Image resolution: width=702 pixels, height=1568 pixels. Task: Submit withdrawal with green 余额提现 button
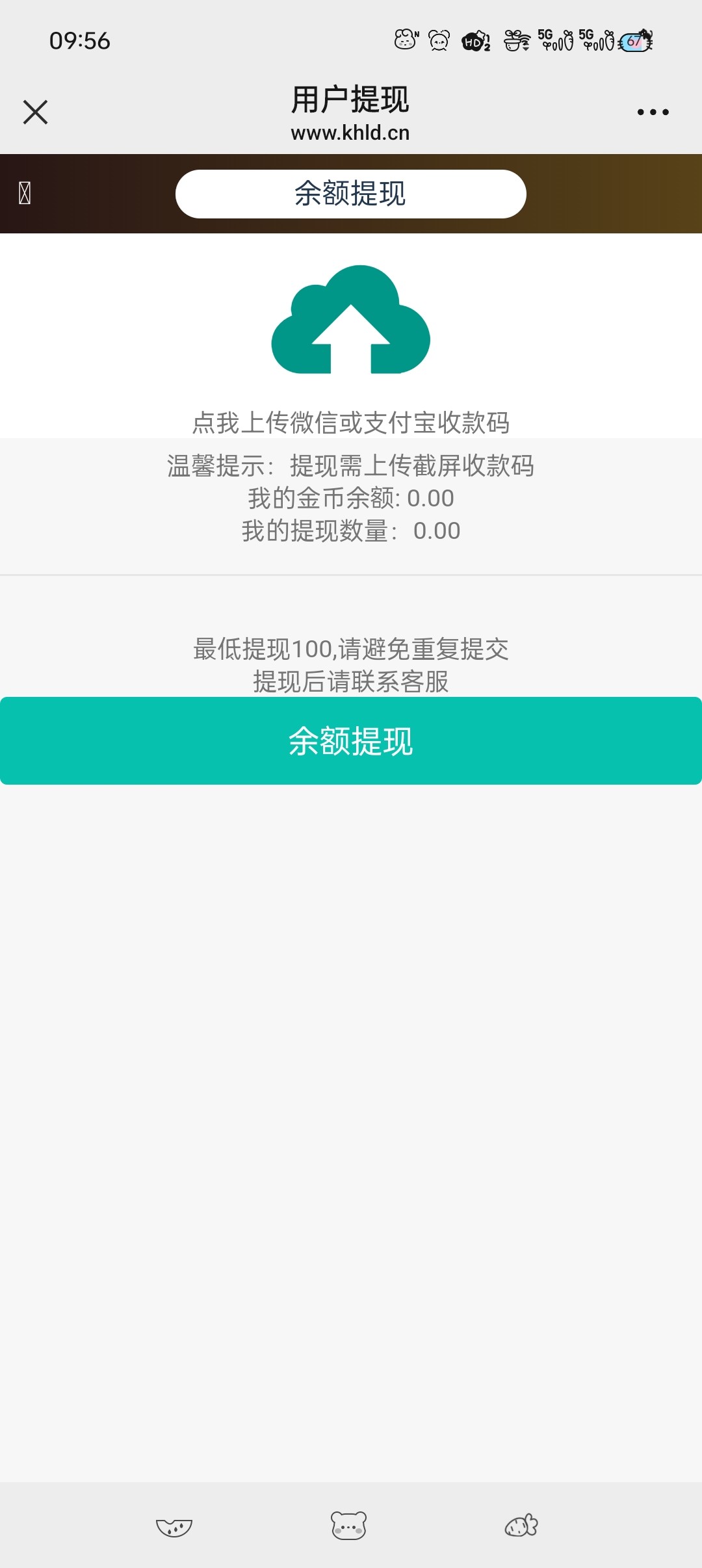(350, 740)
